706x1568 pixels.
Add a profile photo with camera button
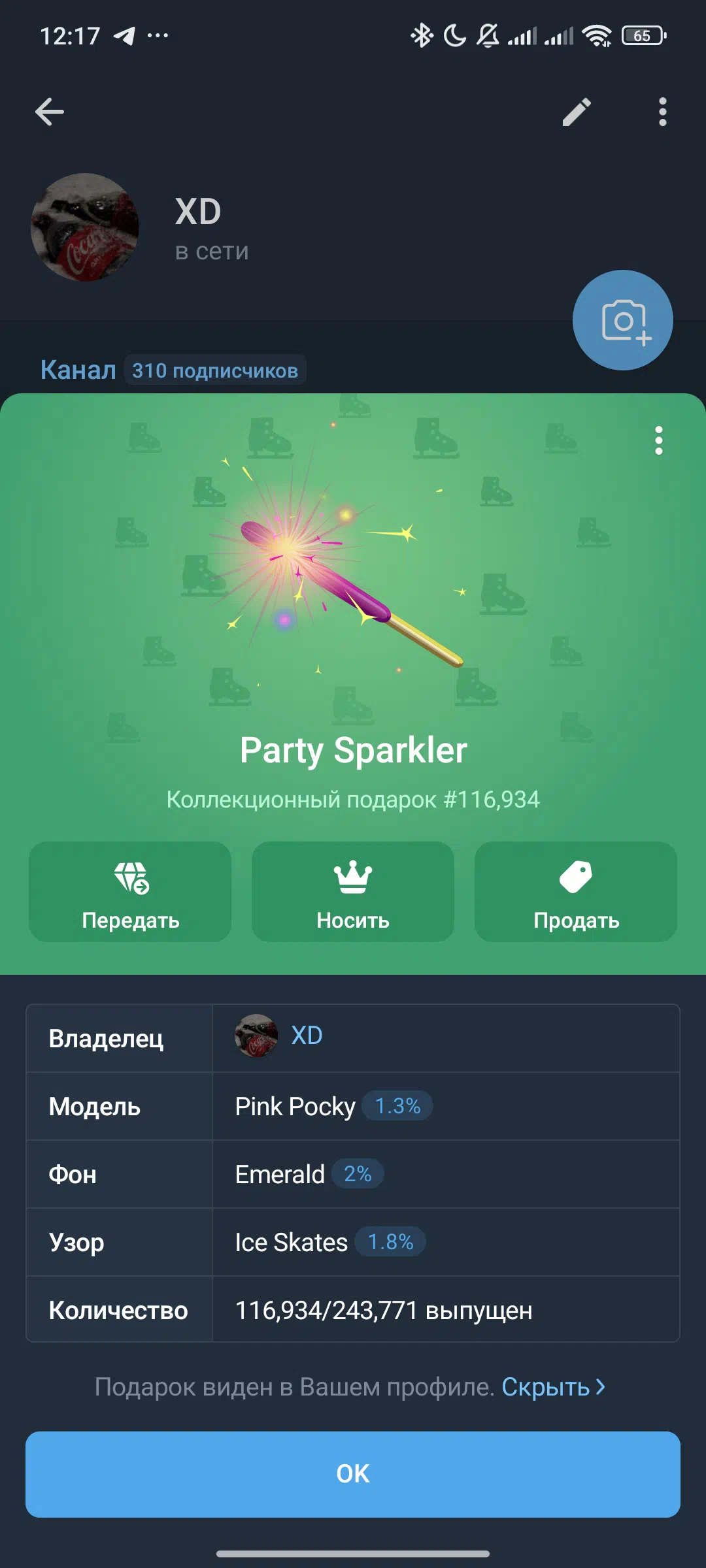pyautogui.click(x=623, y=320)
